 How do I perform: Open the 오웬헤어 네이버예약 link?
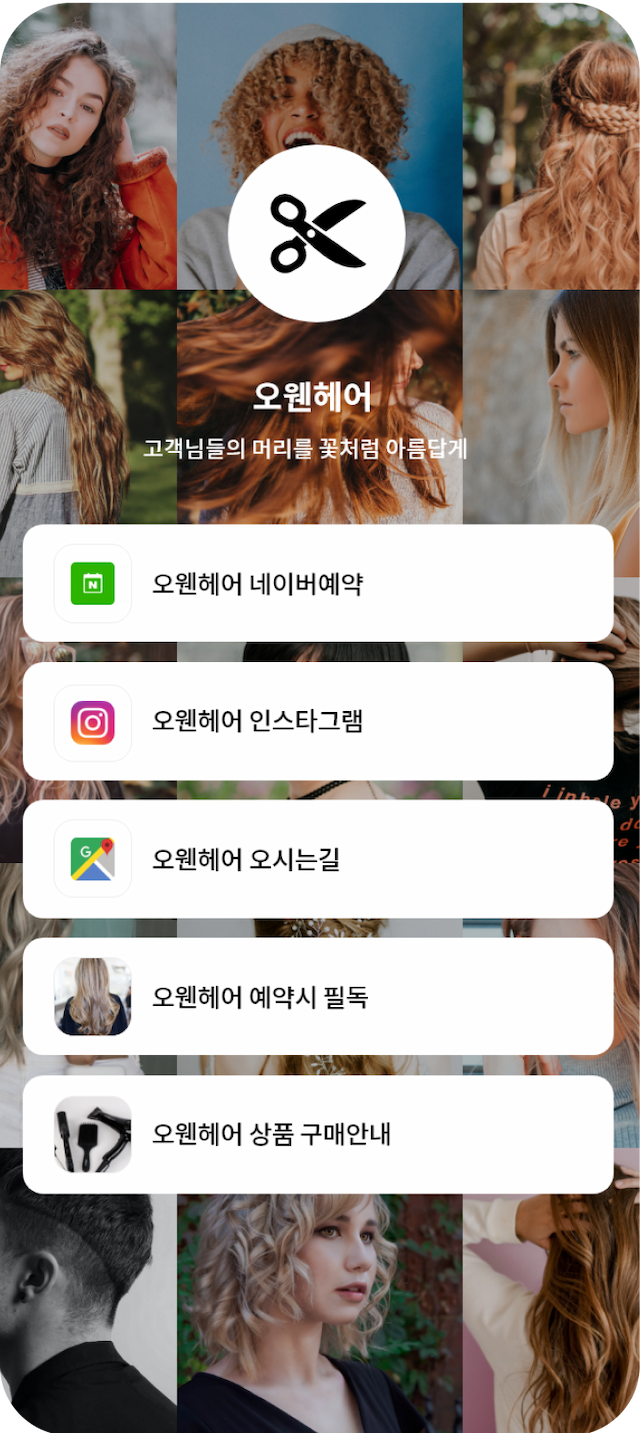point(318,583)
